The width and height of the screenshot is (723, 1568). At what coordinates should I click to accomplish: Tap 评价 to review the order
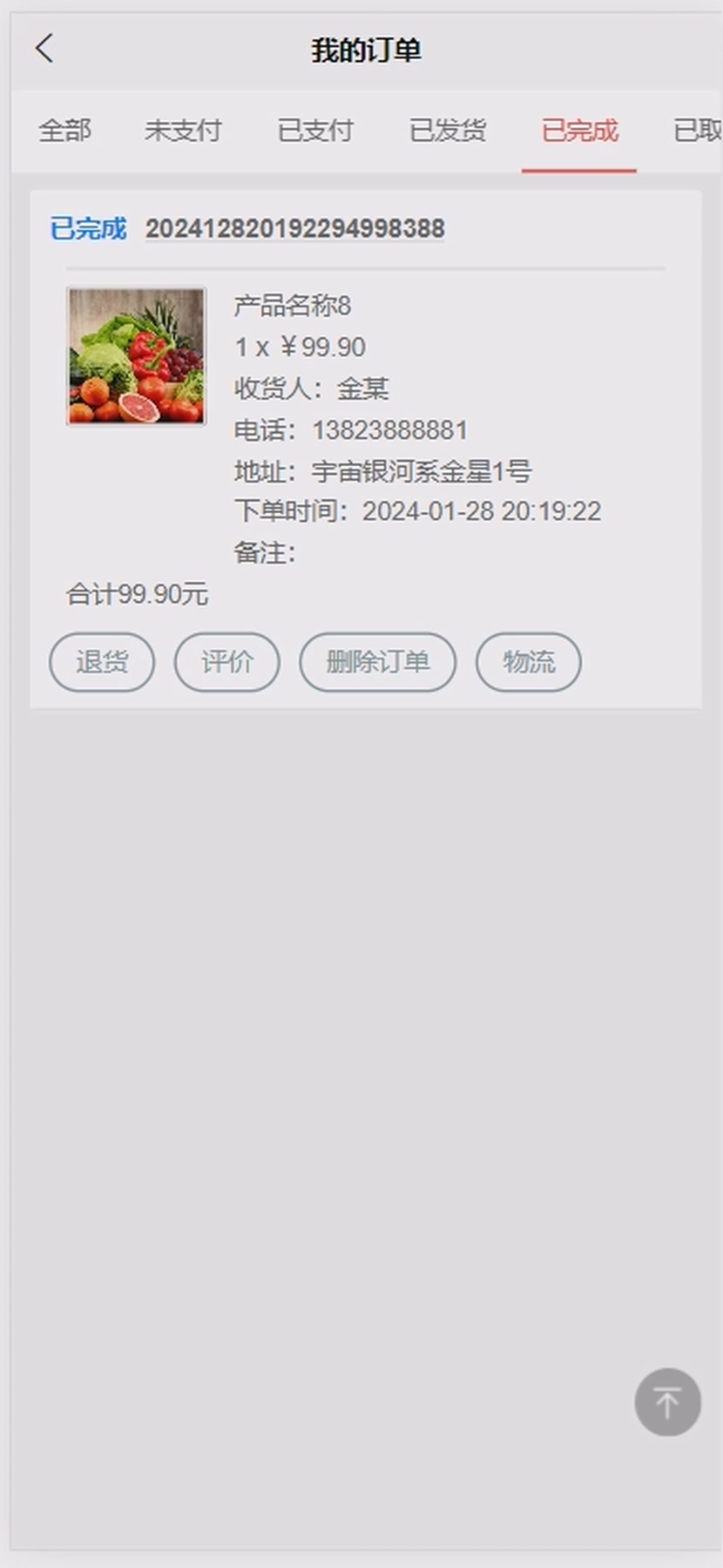point(227,662)
